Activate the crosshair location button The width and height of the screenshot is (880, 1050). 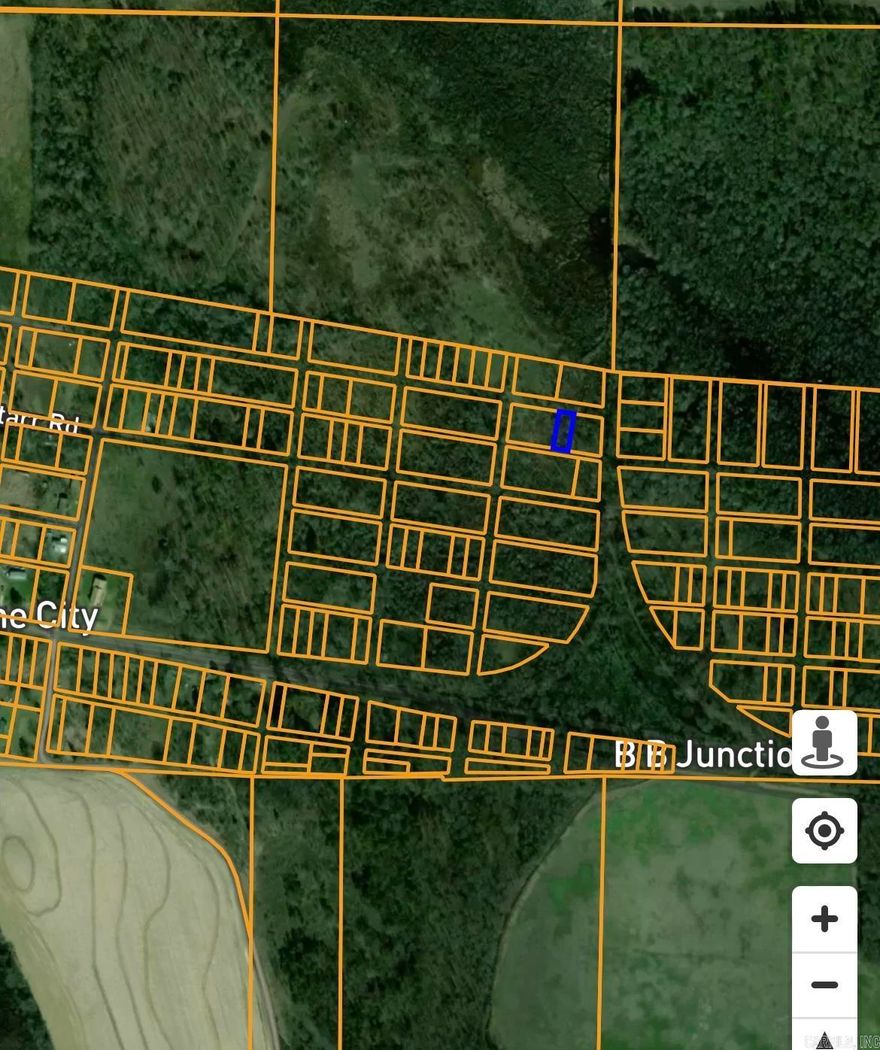click(x=824, y=830)
